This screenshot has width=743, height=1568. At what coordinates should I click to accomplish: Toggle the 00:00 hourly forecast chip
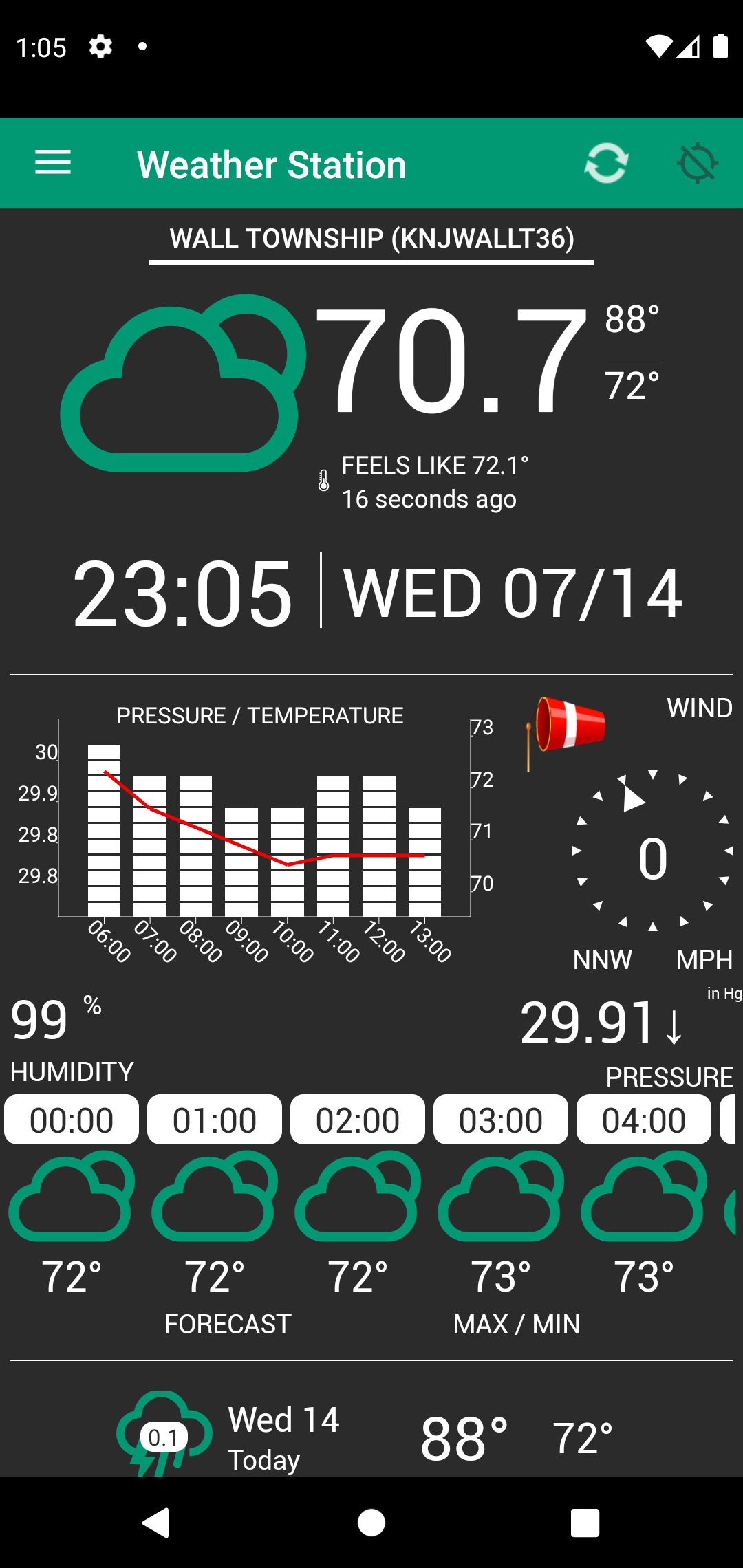coord(72,1119)
